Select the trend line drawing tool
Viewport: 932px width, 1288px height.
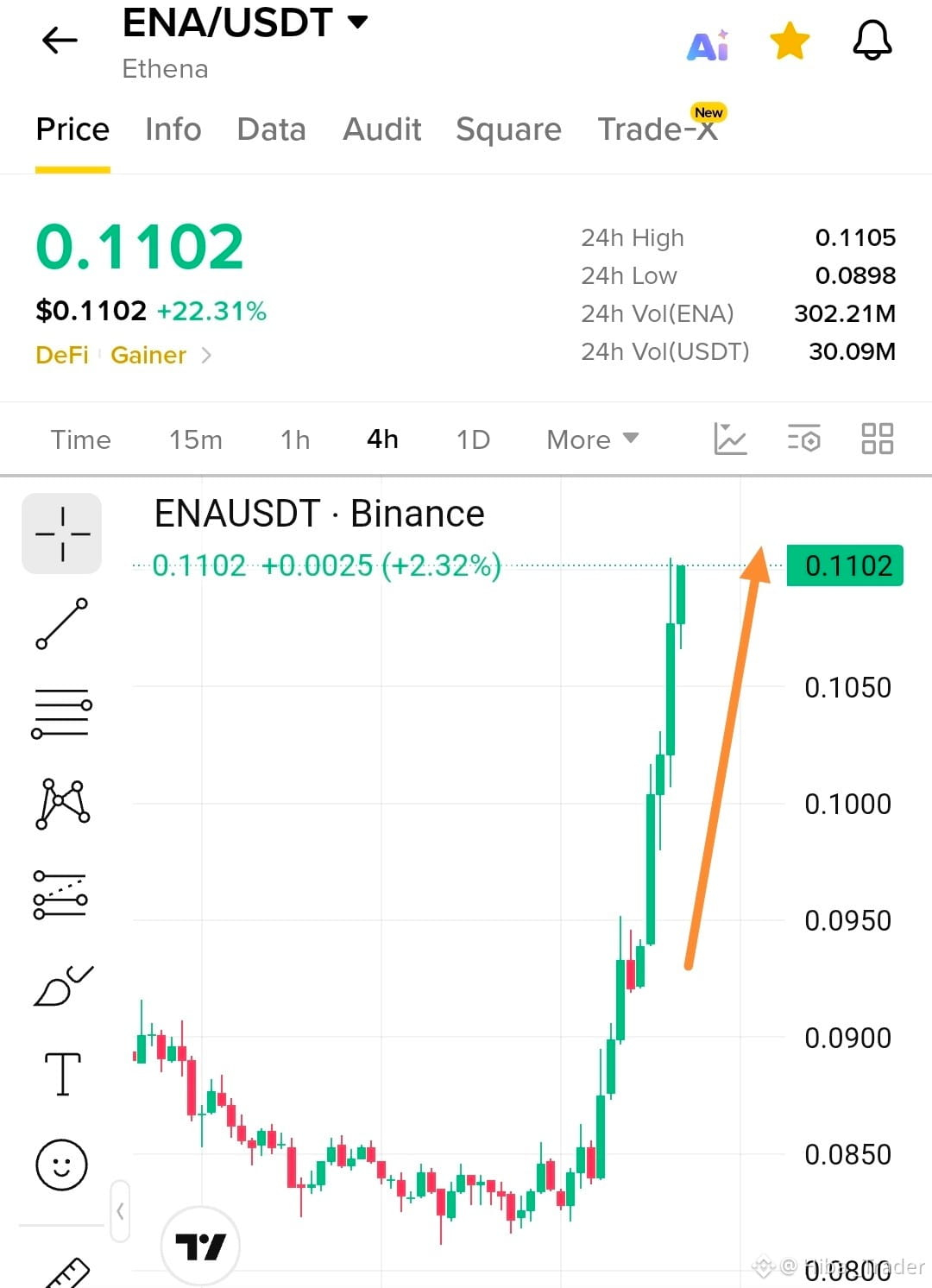(x=62, y=623)
